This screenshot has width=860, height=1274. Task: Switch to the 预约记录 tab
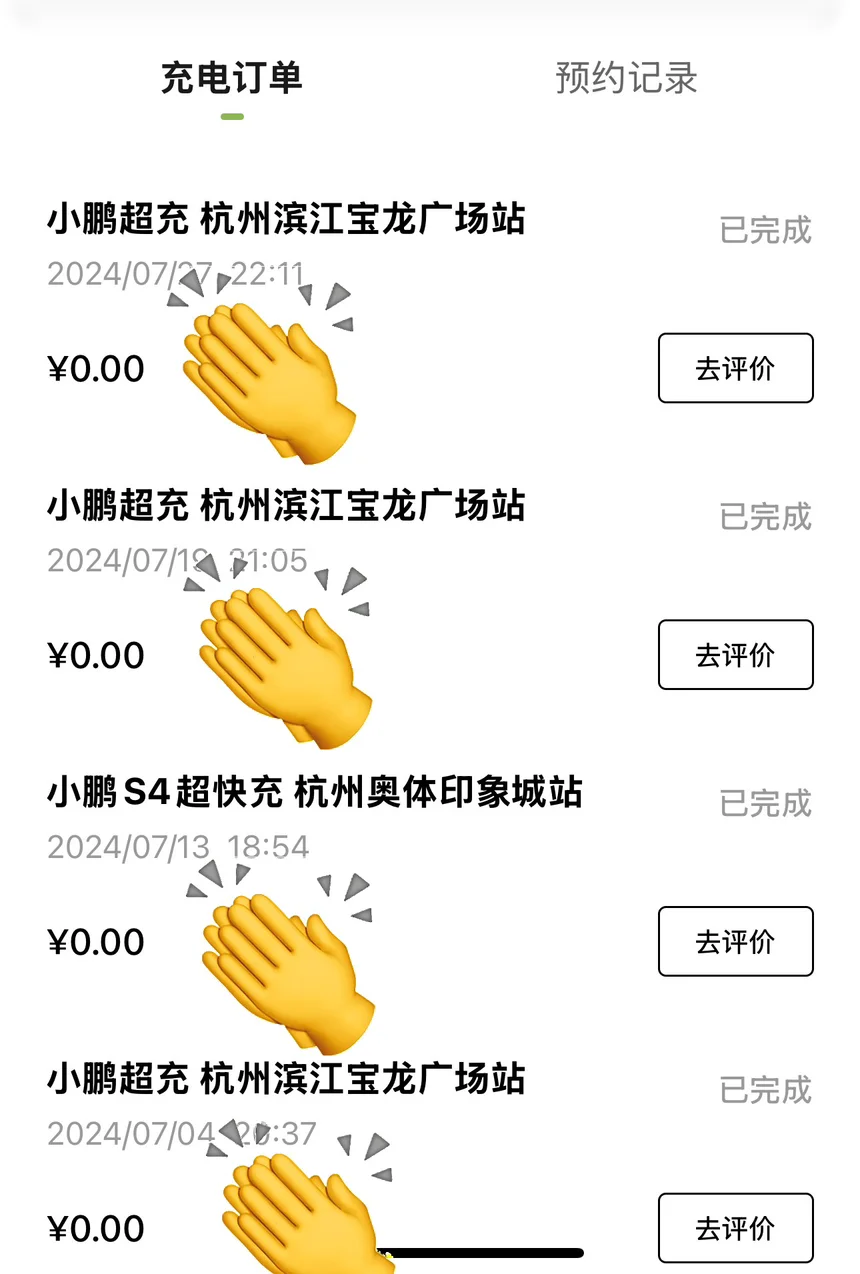tap(626, 78)
